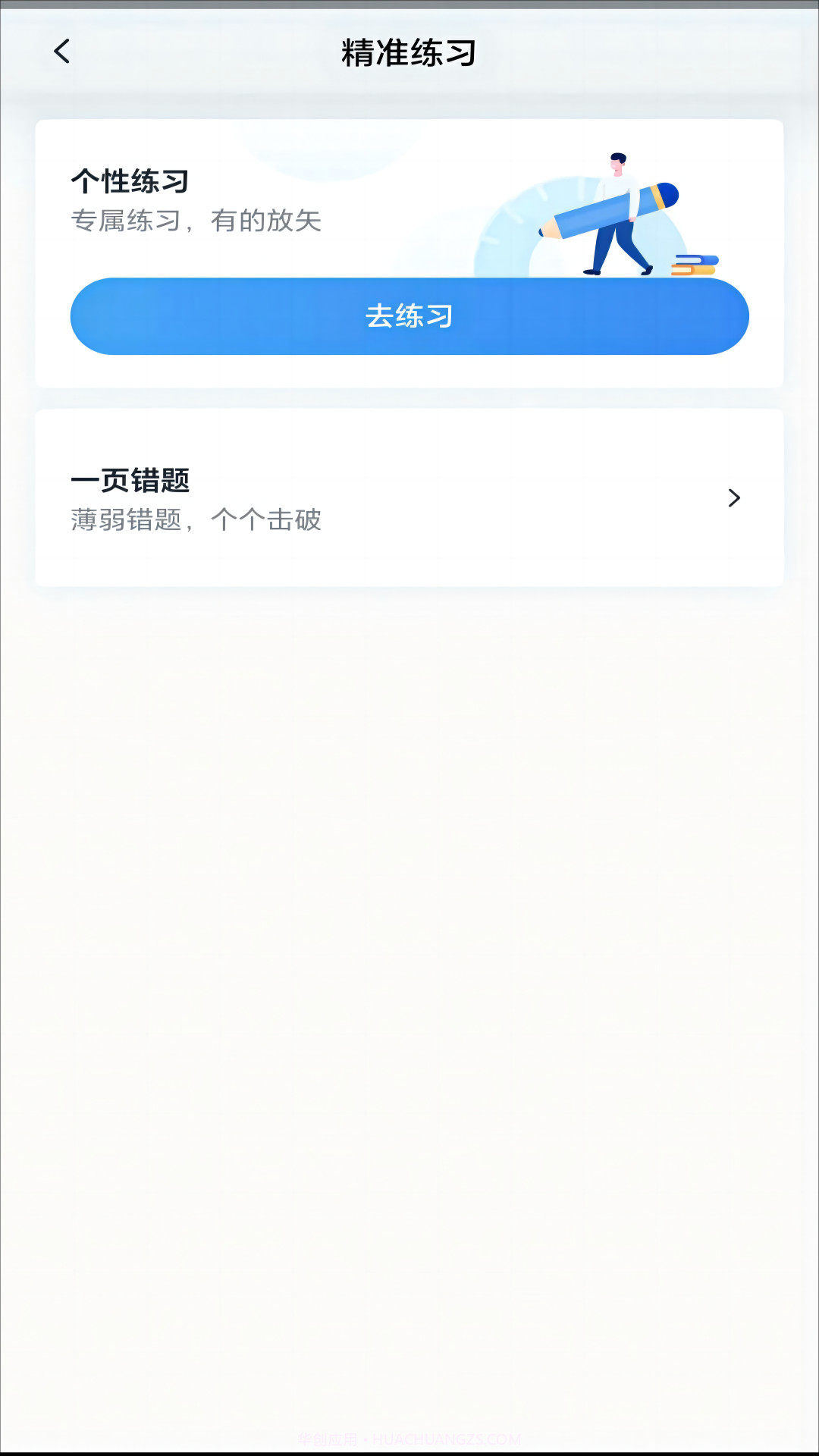Viewport: 819px width, 1456px height.
Task: Click the 精准练习 page title
Action: click(x=409, y=53)
